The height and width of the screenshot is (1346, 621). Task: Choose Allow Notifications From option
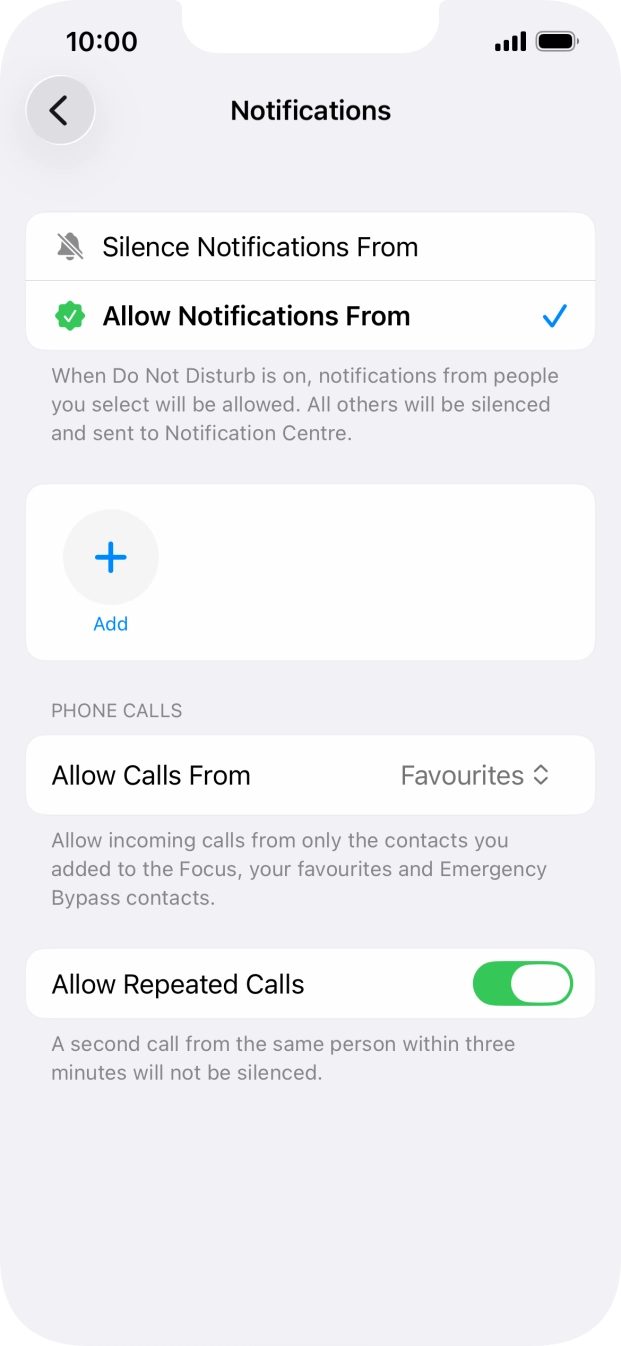tap(256, 316)
